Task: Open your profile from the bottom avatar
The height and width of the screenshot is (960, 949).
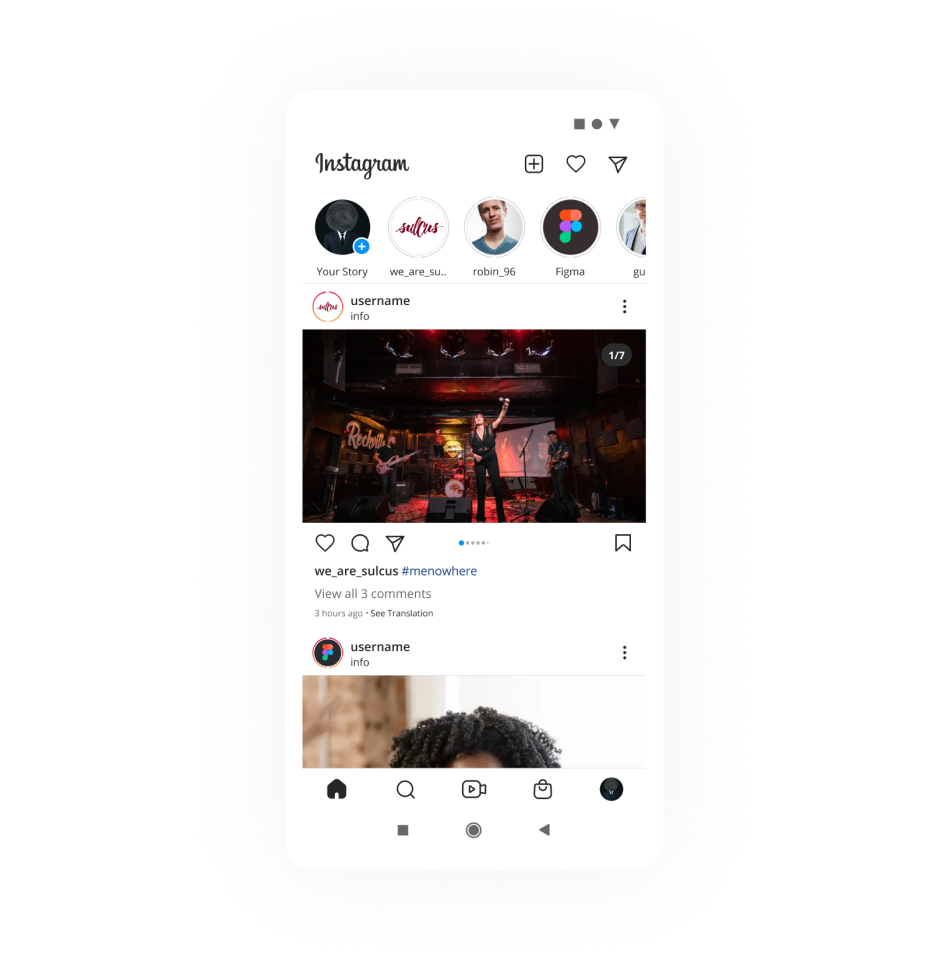Action: coord(611,789)
